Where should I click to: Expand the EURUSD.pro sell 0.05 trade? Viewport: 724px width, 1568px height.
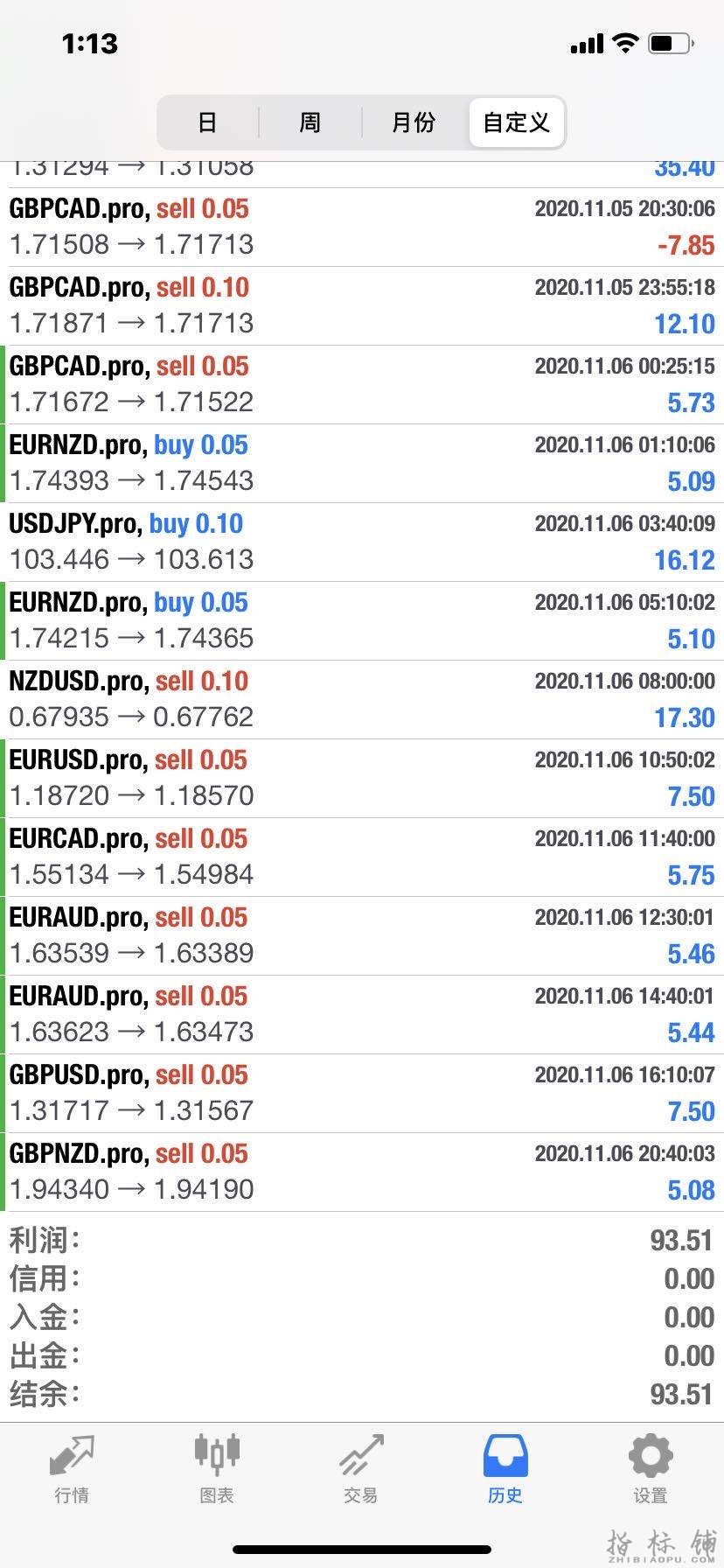(362, 778)
